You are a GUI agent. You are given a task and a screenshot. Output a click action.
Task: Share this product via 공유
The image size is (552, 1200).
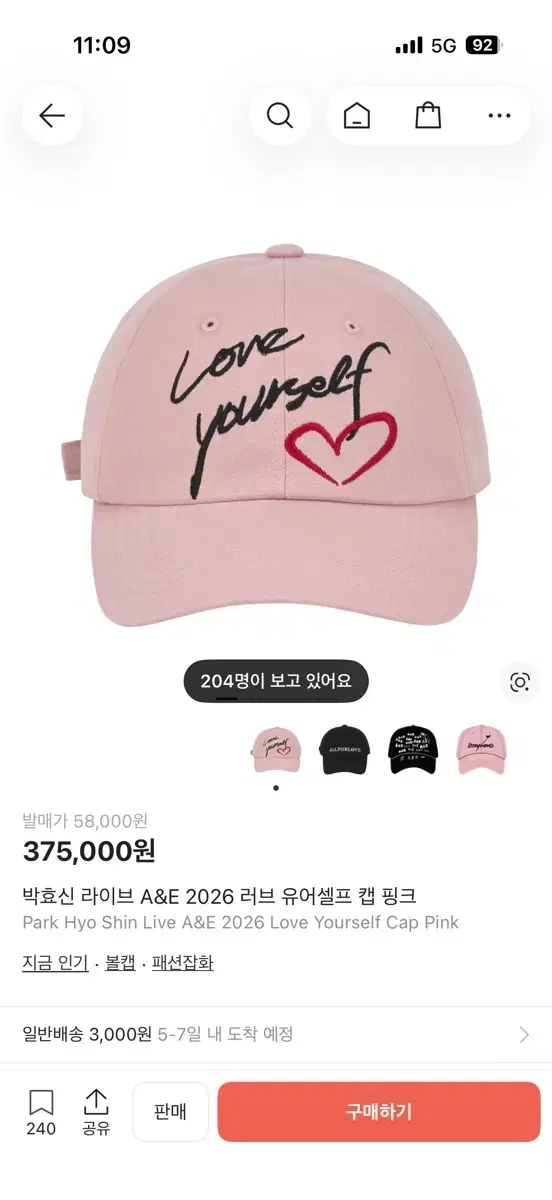[96, 1112]
